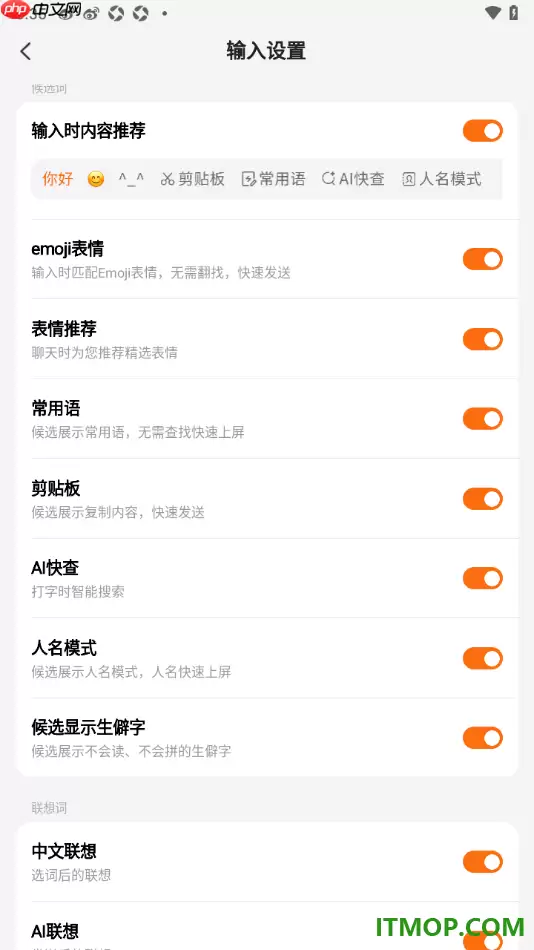Toggle 输入时内容推荐 switch
This screenshot has width=534, height=950.
[482, 131]
